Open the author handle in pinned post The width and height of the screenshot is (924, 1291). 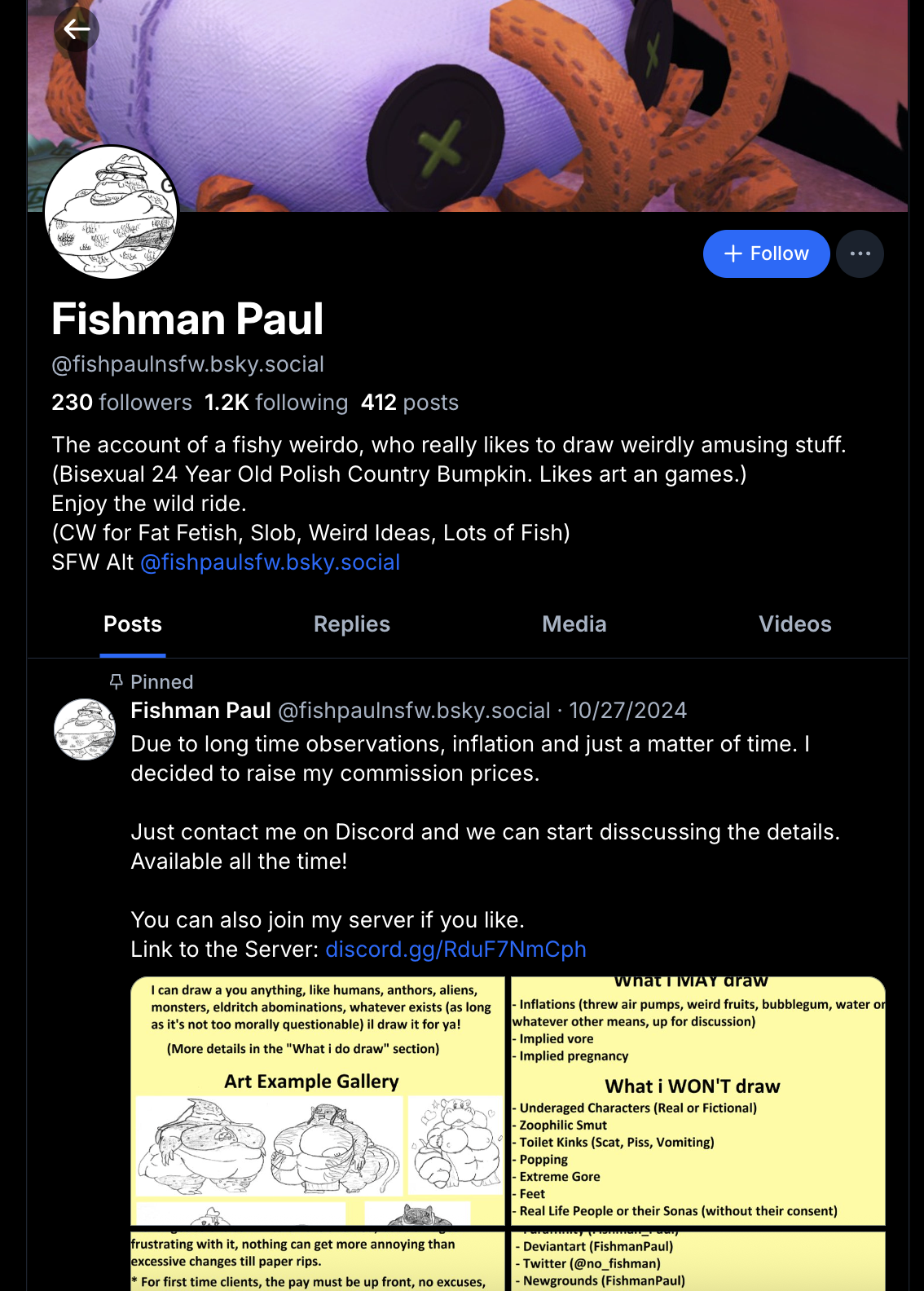[x=414, y=711]
